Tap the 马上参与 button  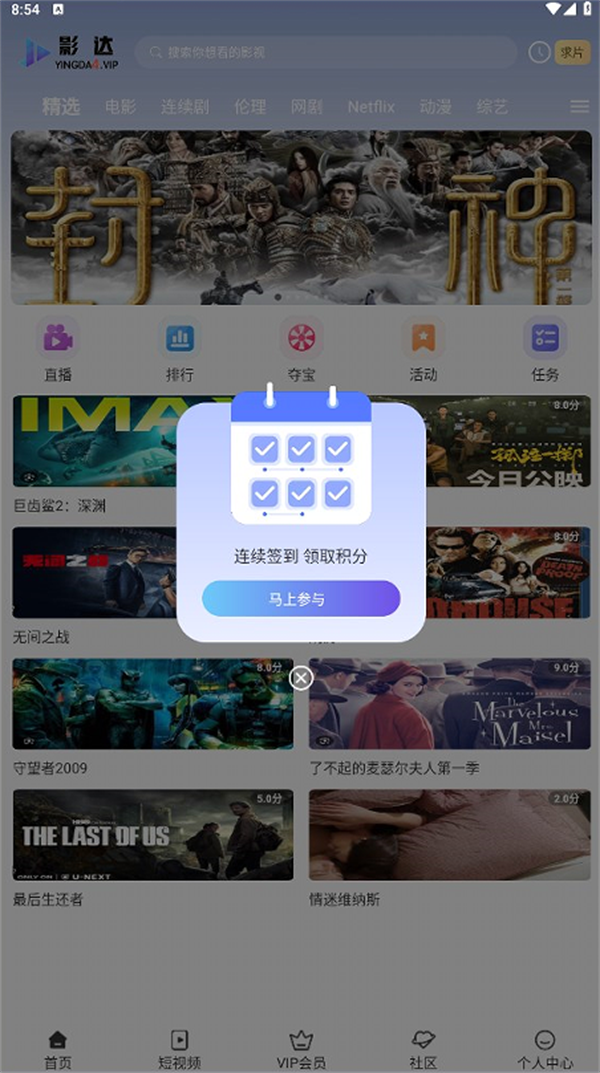[300, 599]
